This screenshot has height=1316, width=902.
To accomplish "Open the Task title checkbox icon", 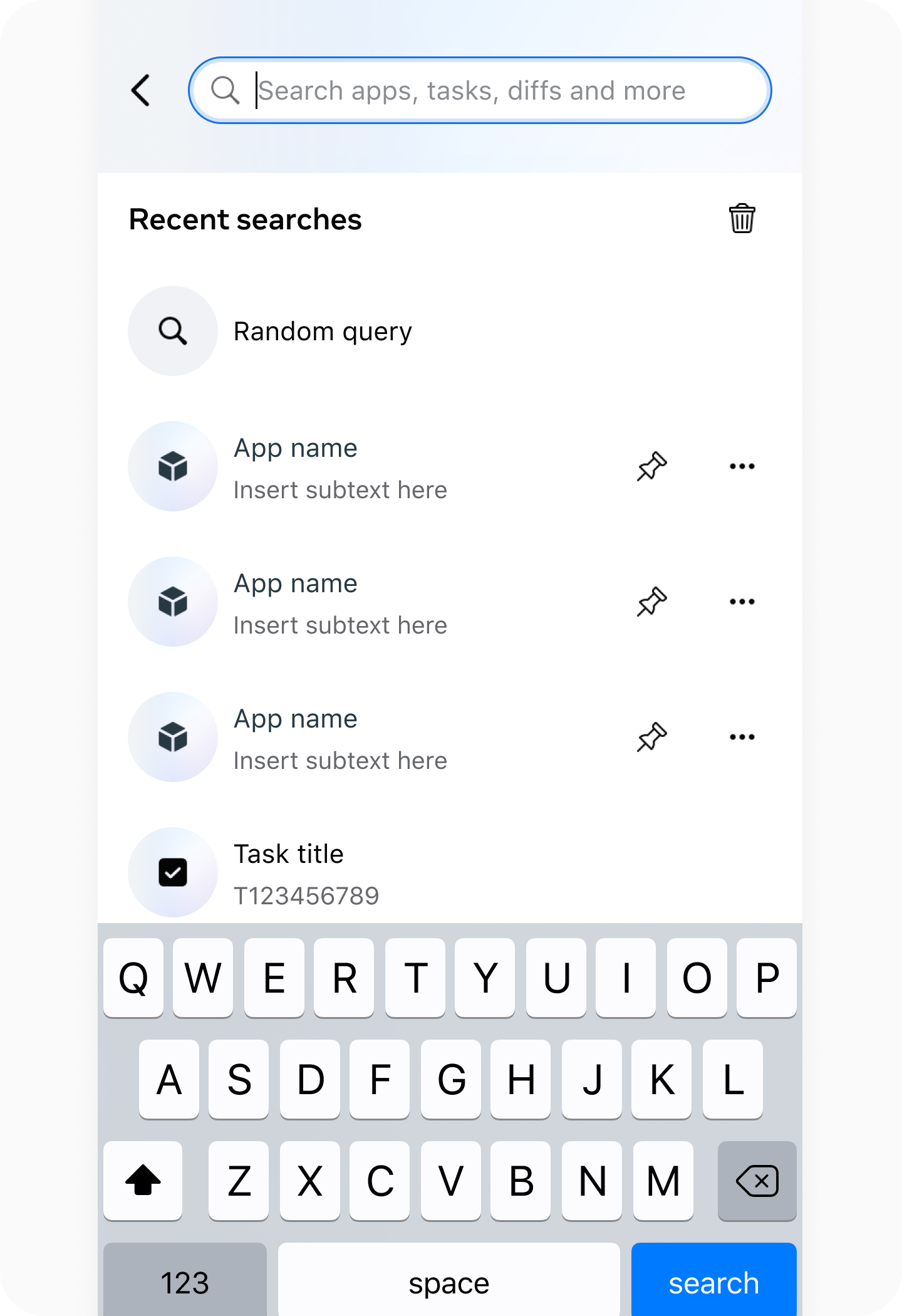I will point(172,872).
